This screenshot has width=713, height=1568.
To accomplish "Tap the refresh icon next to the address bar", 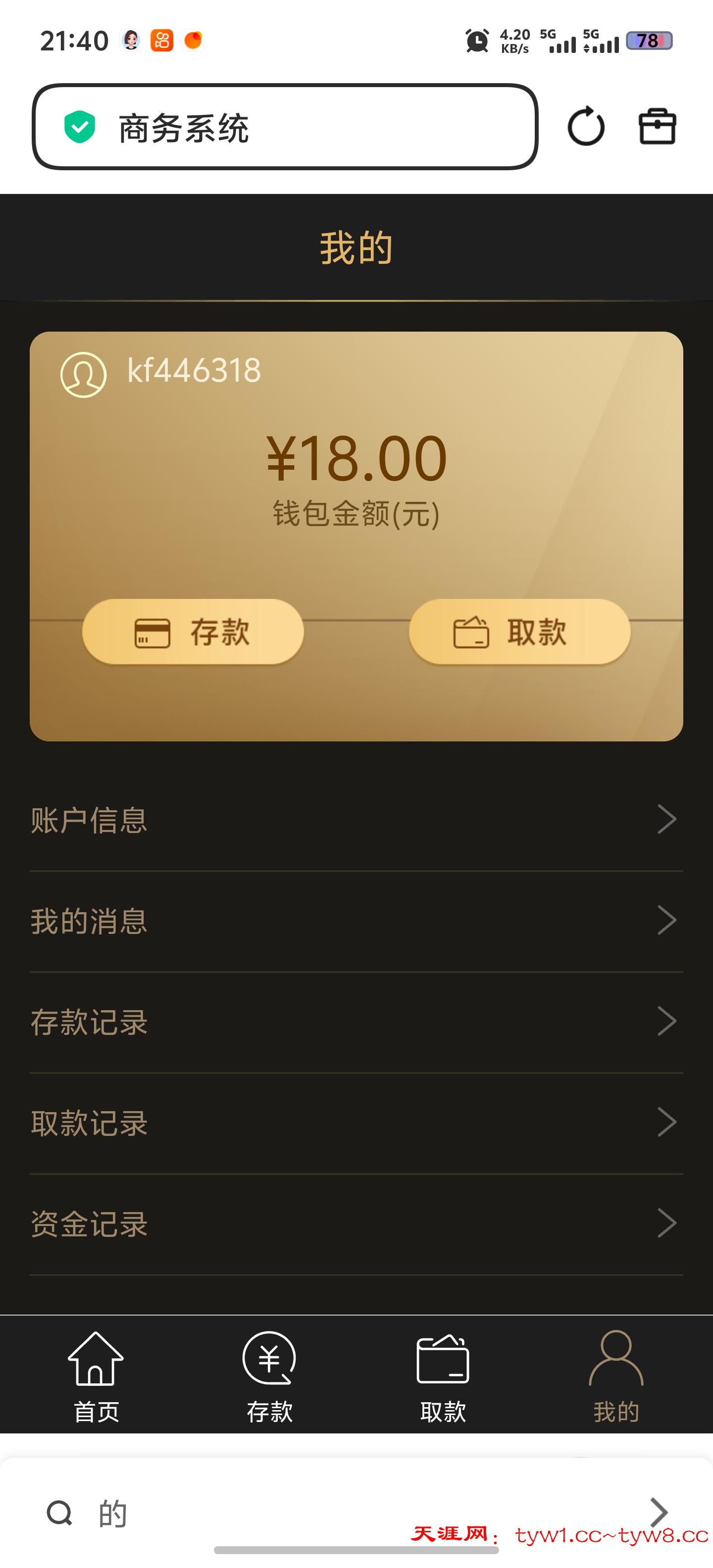I will 586,127.
